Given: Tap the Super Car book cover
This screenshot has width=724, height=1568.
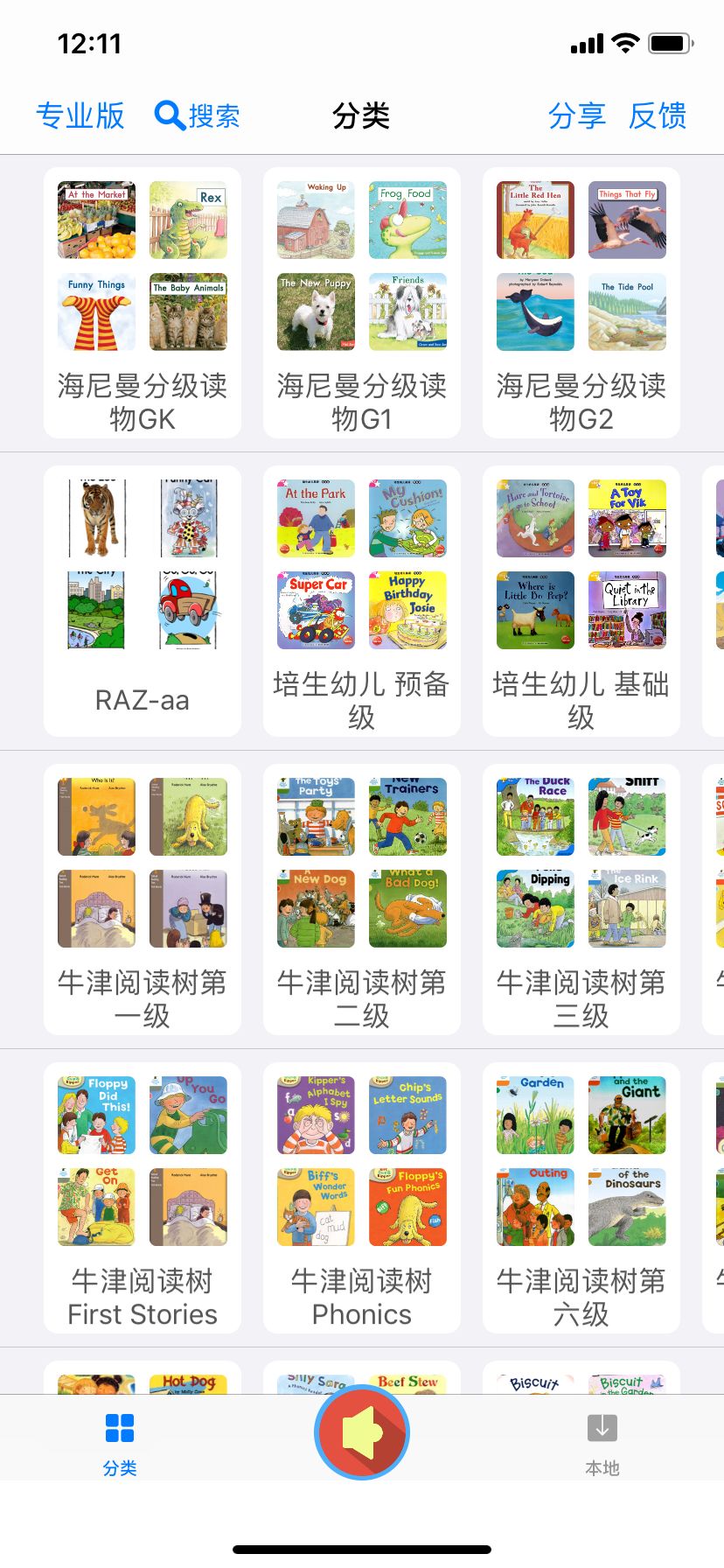Looking at the screenshot, I should point(315,610).
